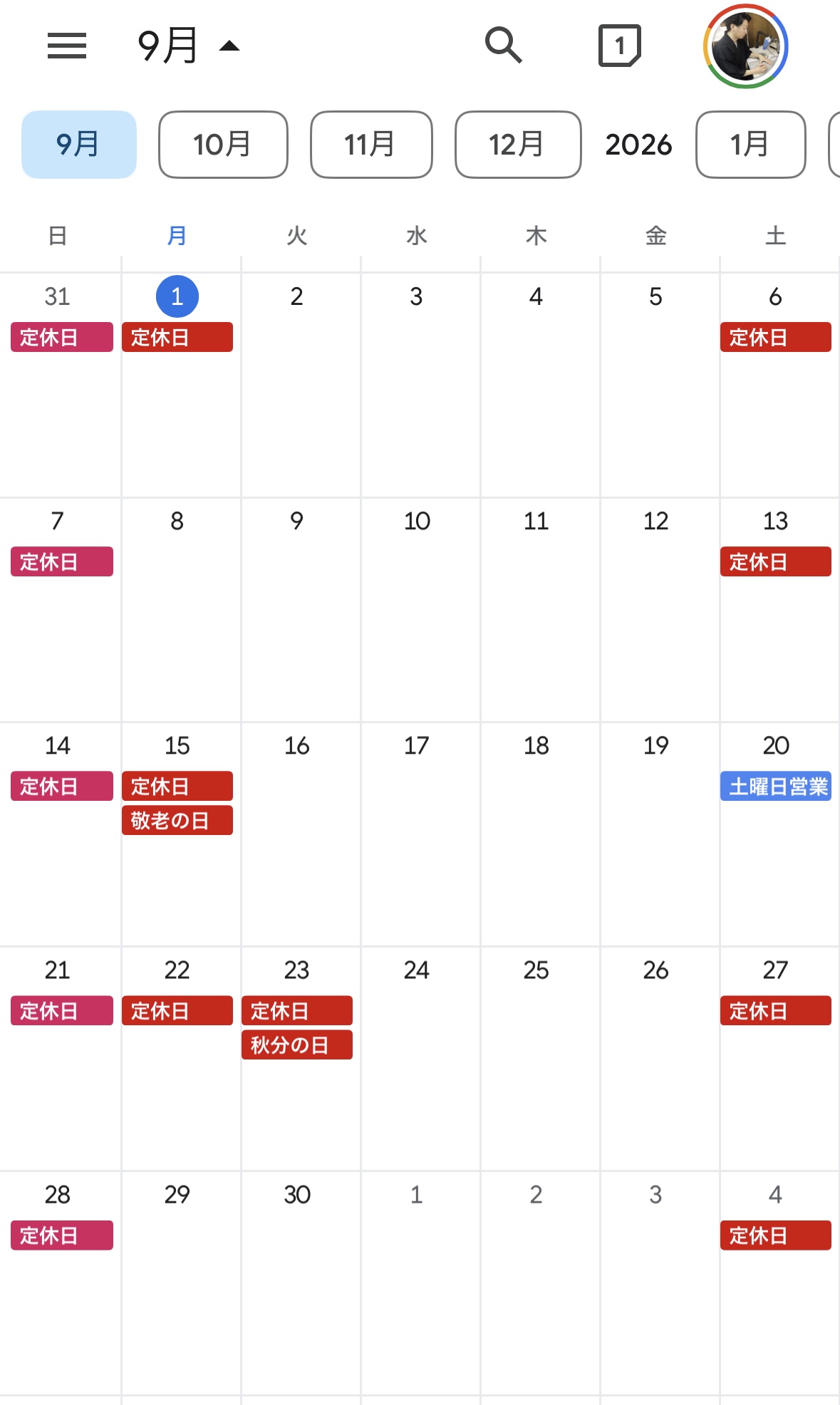
Task: Select the 10月 month chip
Action: (223, 145)
